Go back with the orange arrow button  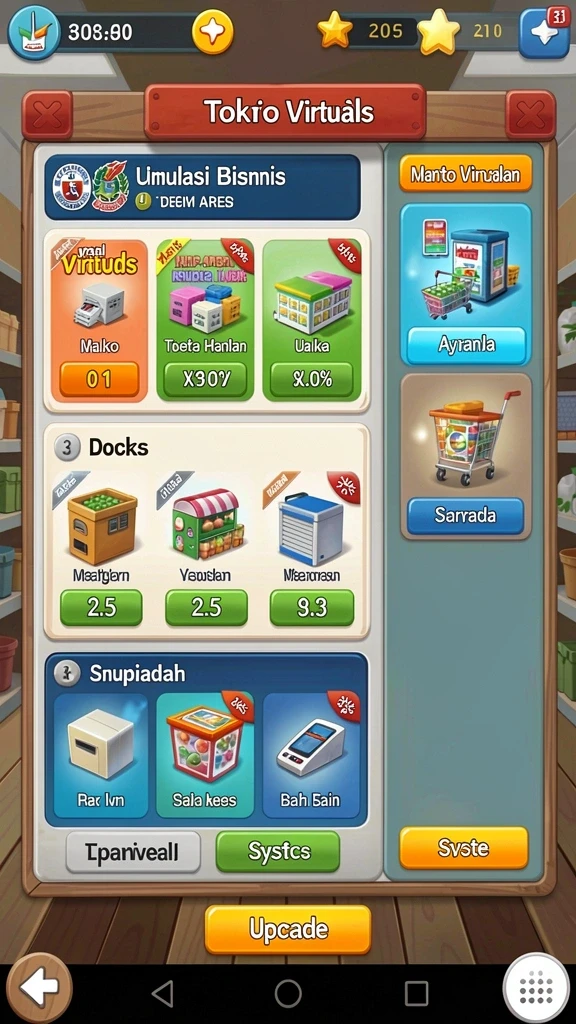[x=39, y=988]
